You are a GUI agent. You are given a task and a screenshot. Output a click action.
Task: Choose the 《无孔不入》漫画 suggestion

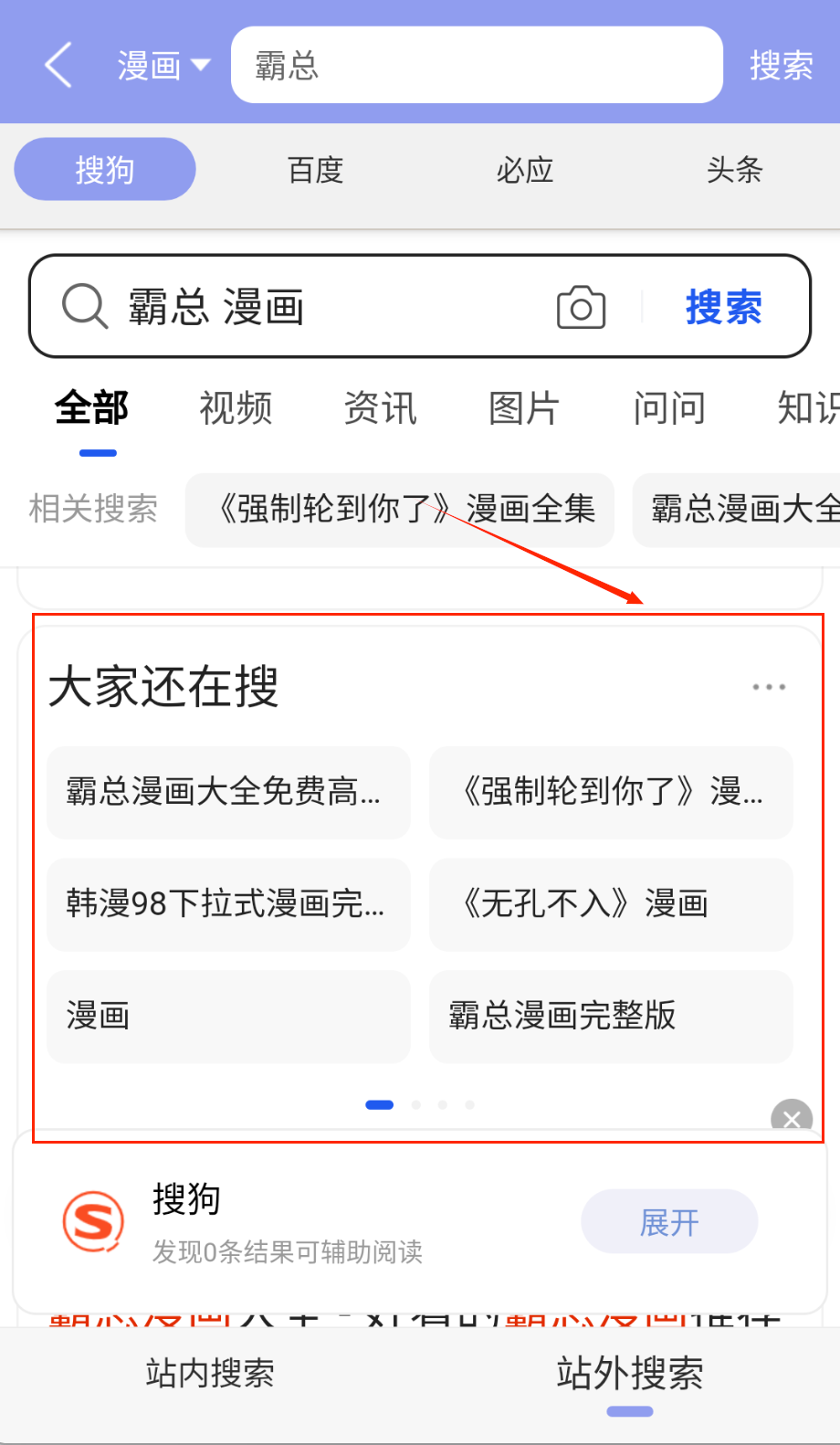coord(610,904)
